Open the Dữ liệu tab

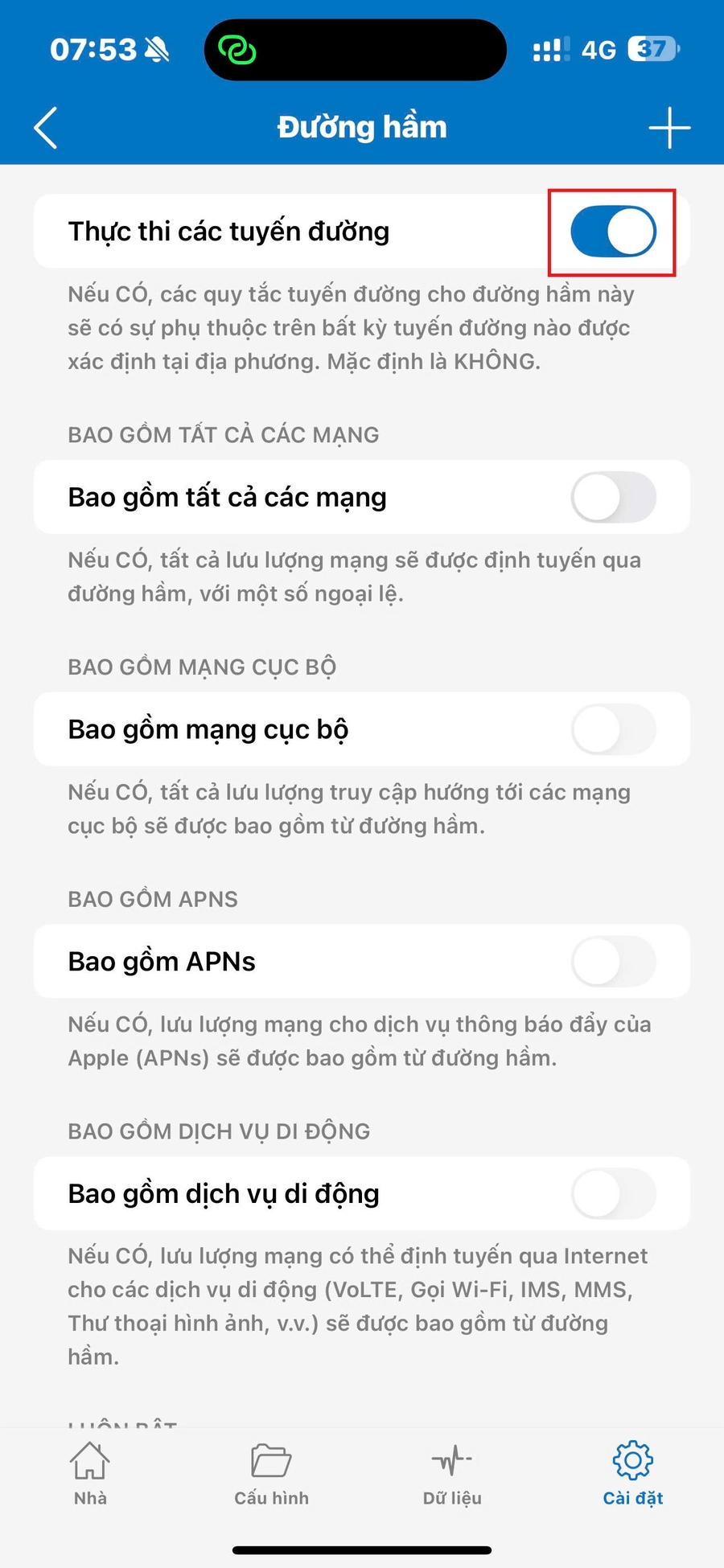[452, 1473]
